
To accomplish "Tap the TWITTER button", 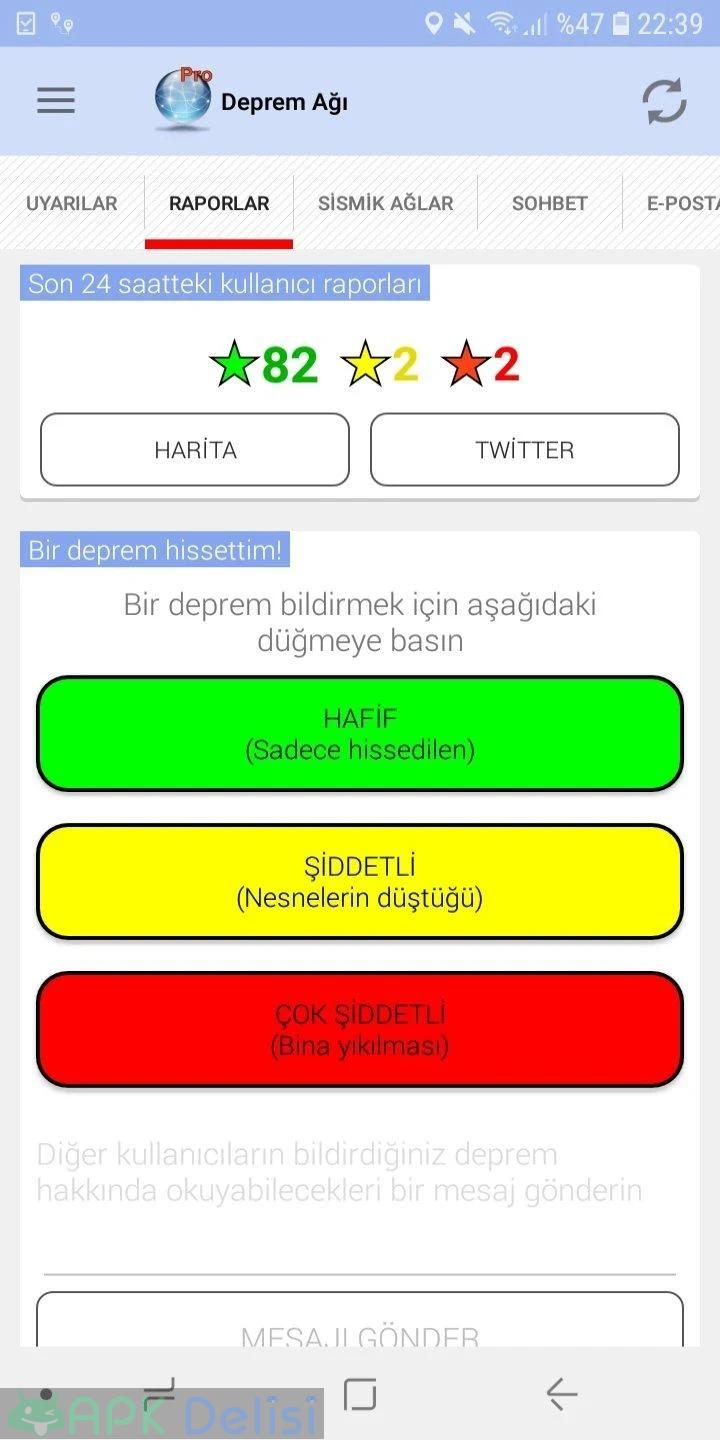I will coord(525,450).
